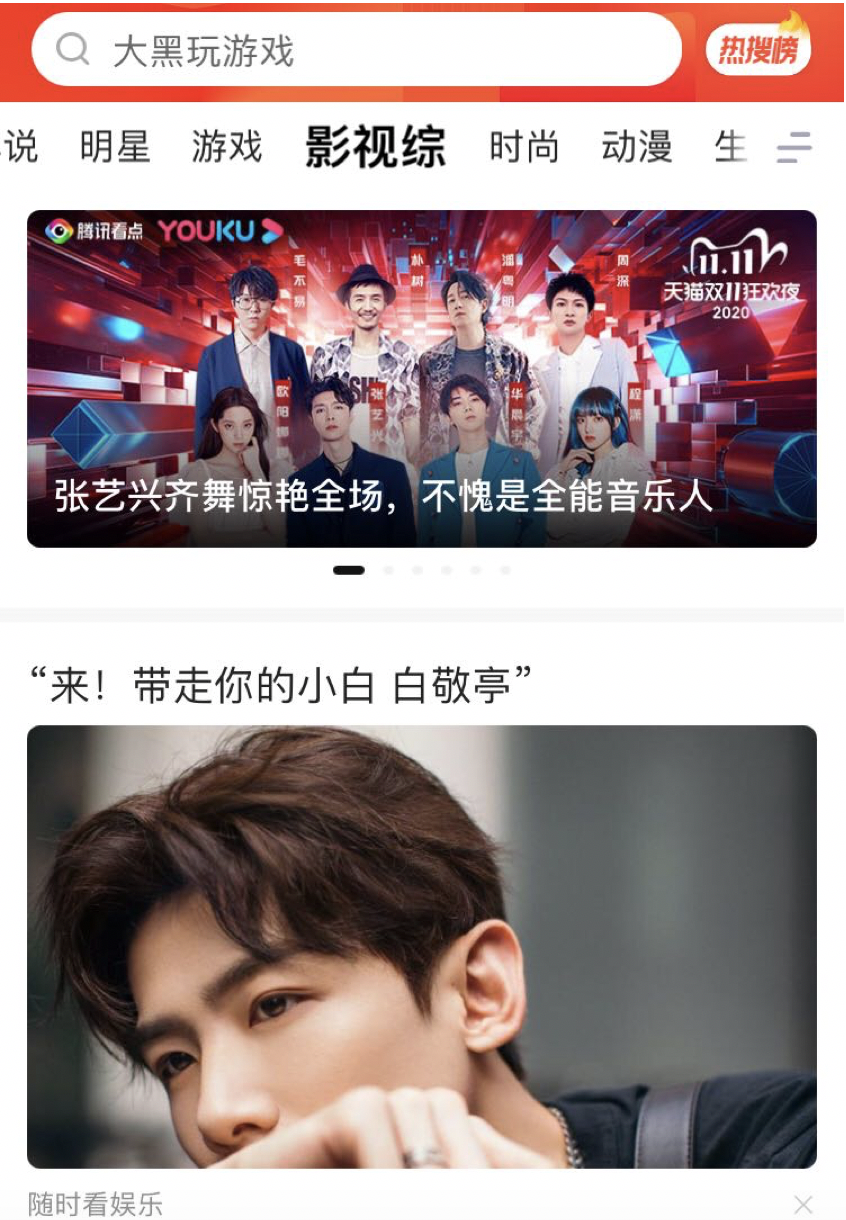
Task: Expand the channel list menu icon
Action: (x=795, y=148)
